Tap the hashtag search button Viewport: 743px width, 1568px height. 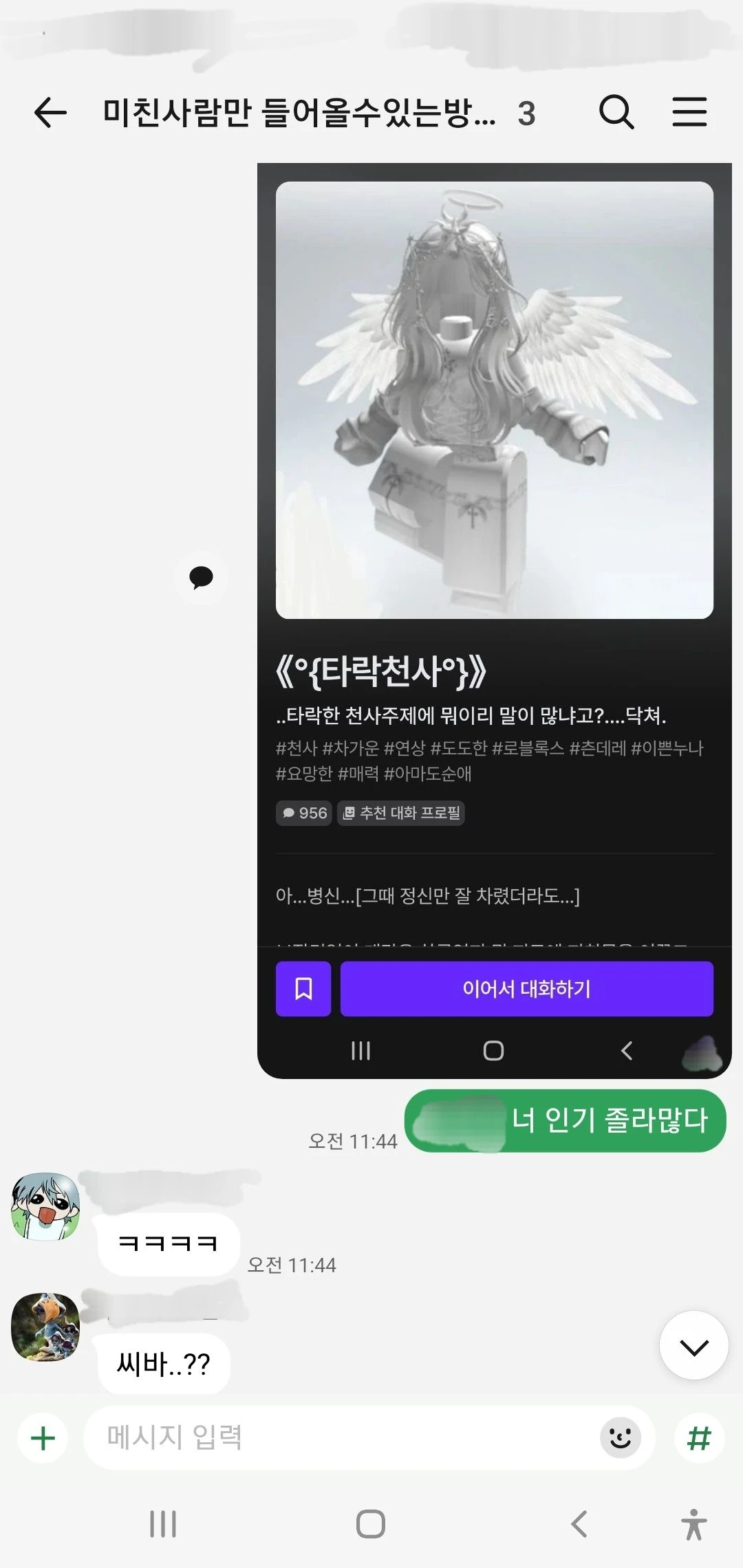[699, 1437]
